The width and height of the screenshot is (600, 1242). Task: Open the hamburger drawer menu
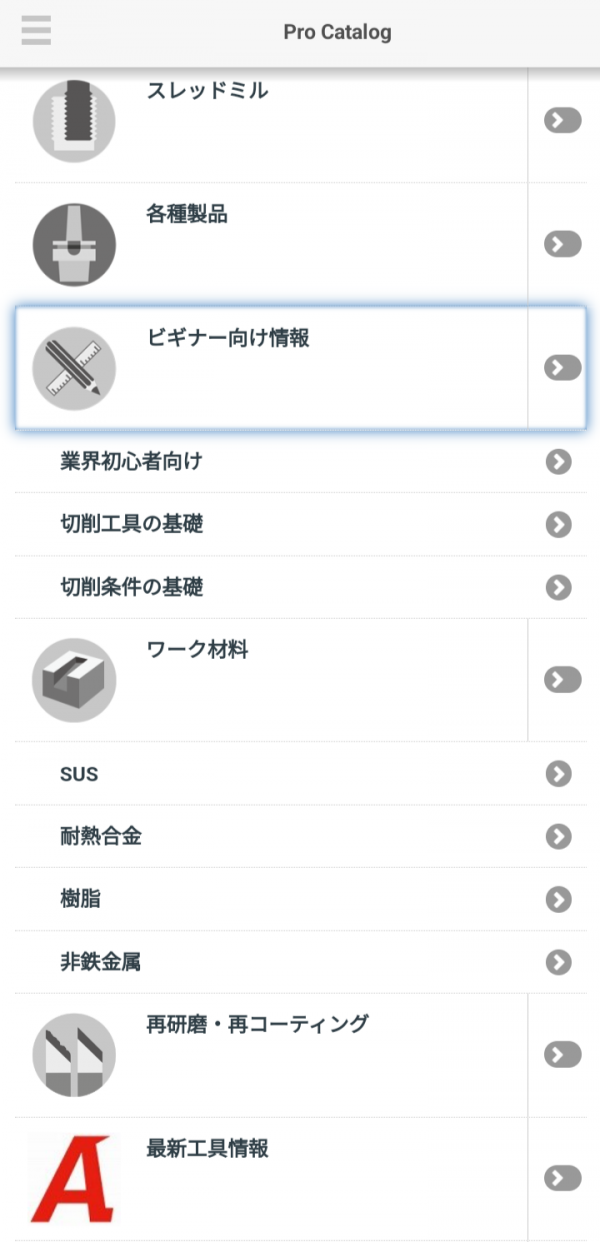click(36, 31)
